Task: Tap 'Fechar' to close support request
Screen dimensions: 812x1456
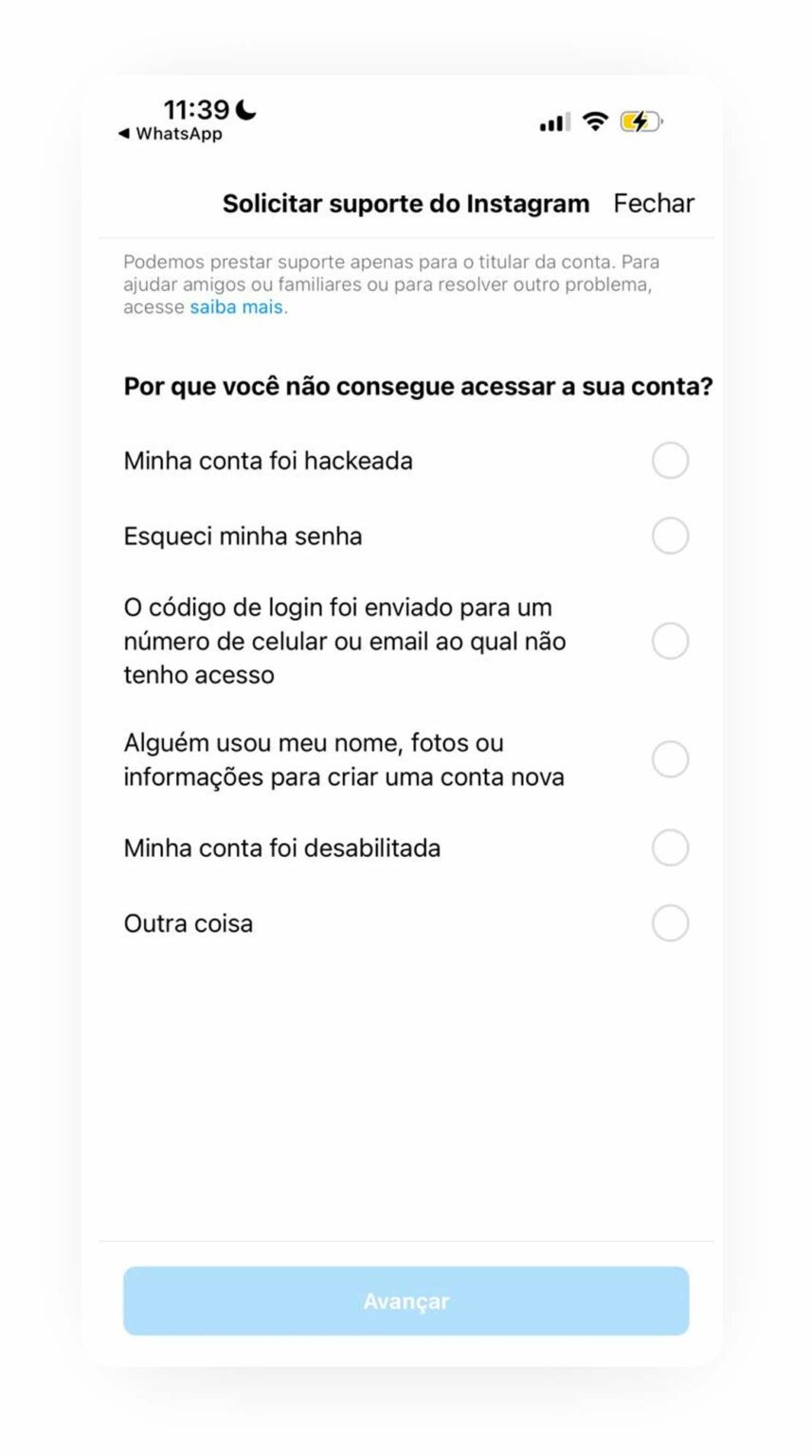Action: click(x=653, y=202)
